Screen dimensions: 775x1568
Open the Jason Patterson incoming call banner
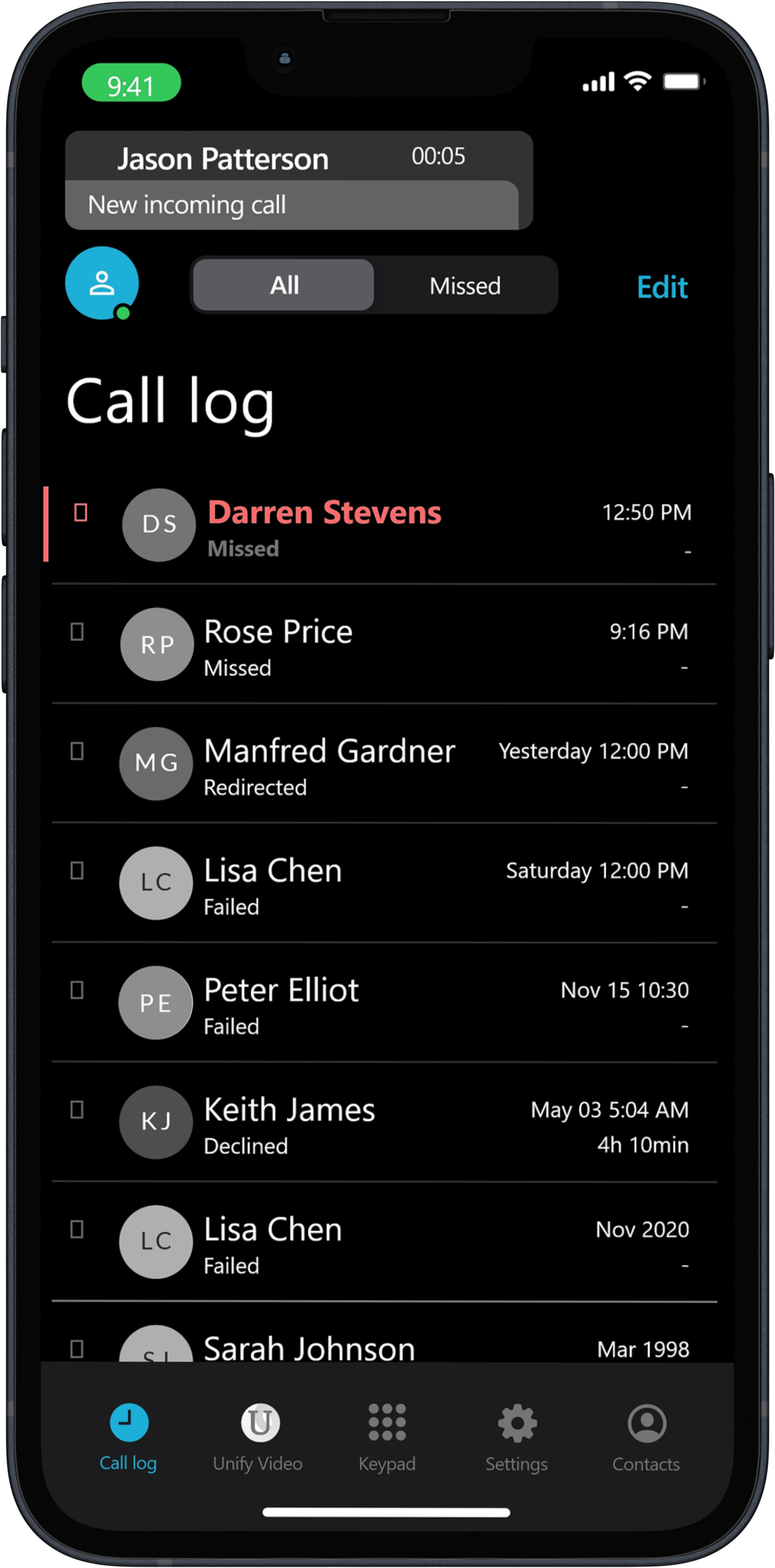click(298, 180)
